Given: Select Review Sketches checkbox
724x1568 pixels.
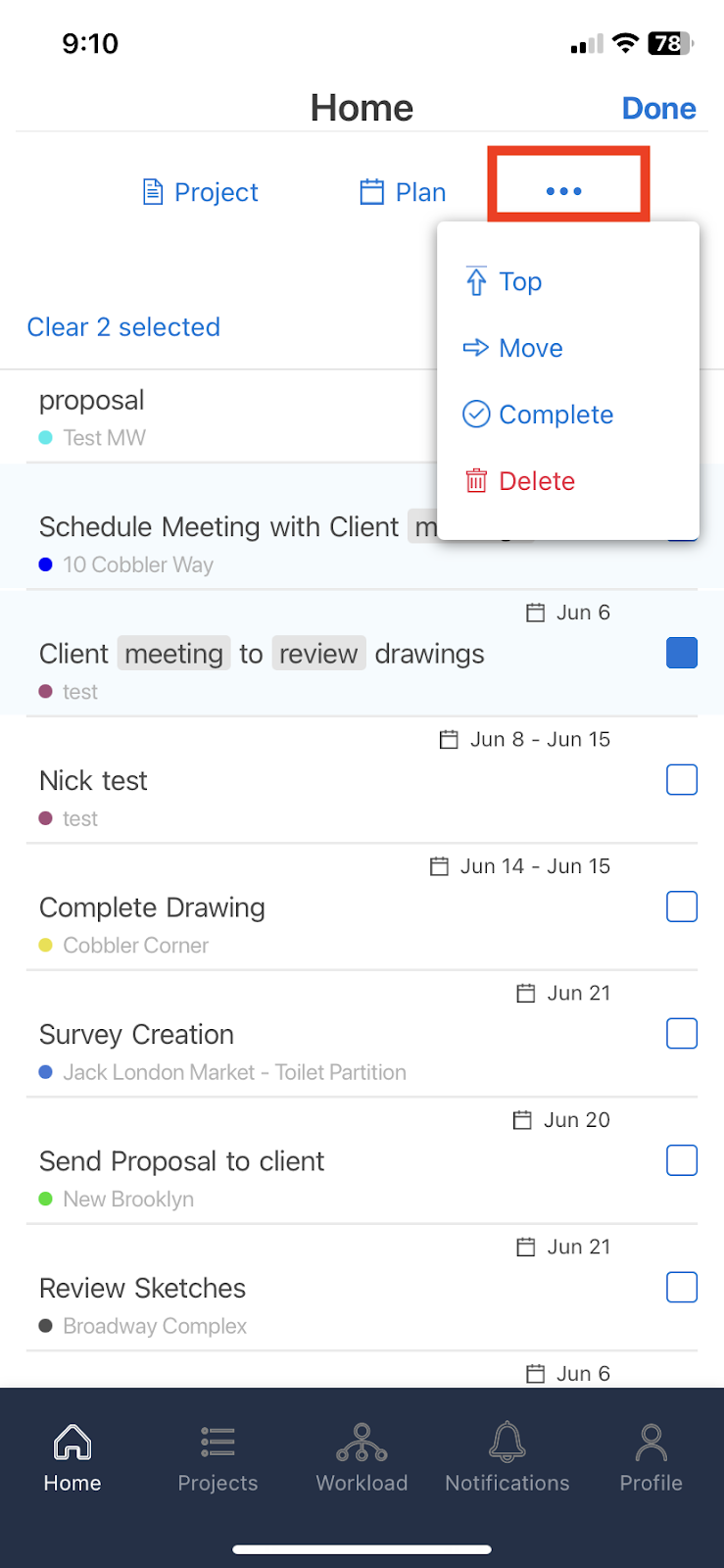Looking at the screenshot, I should point(682,1287).
